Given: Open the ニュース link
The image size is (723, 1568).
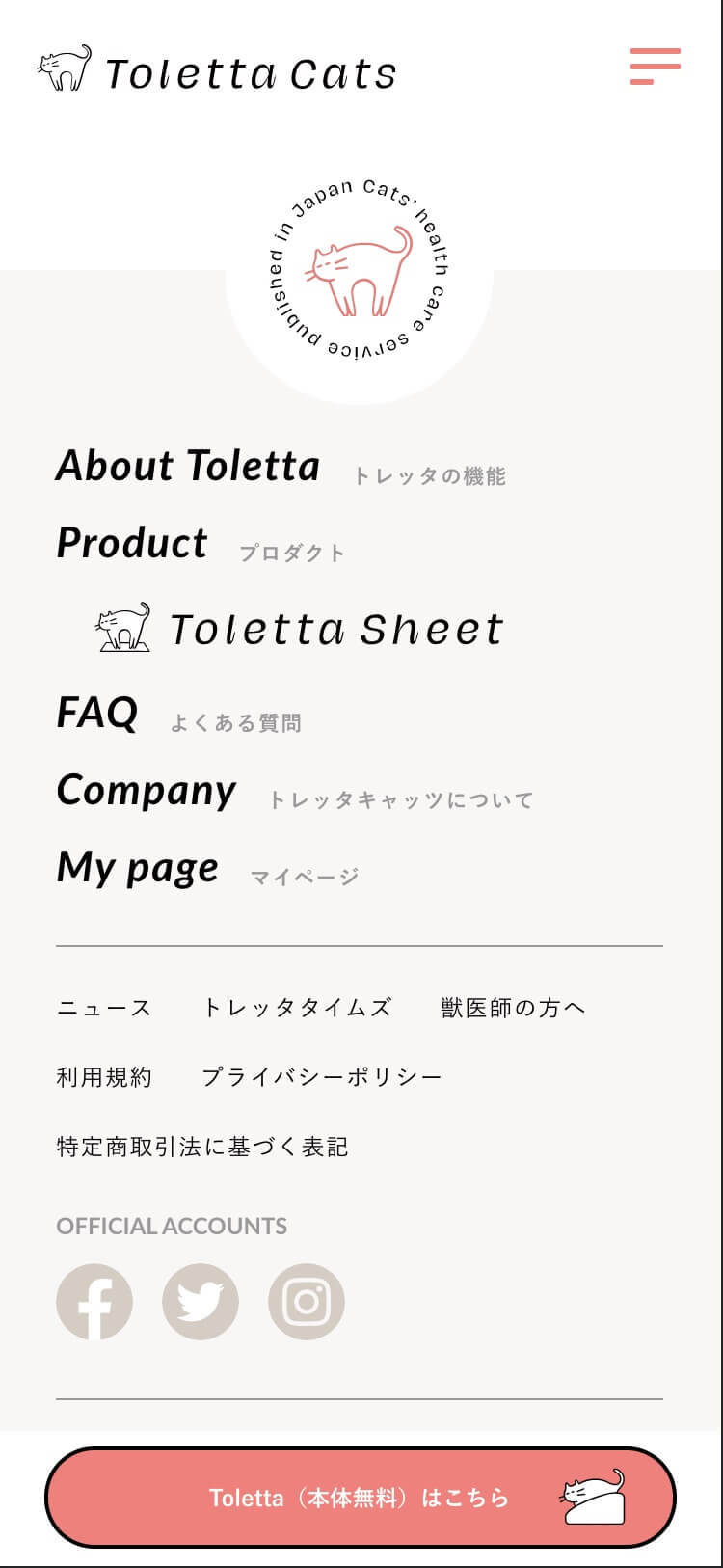Looking at the screenshot, I should [104, 1008].
